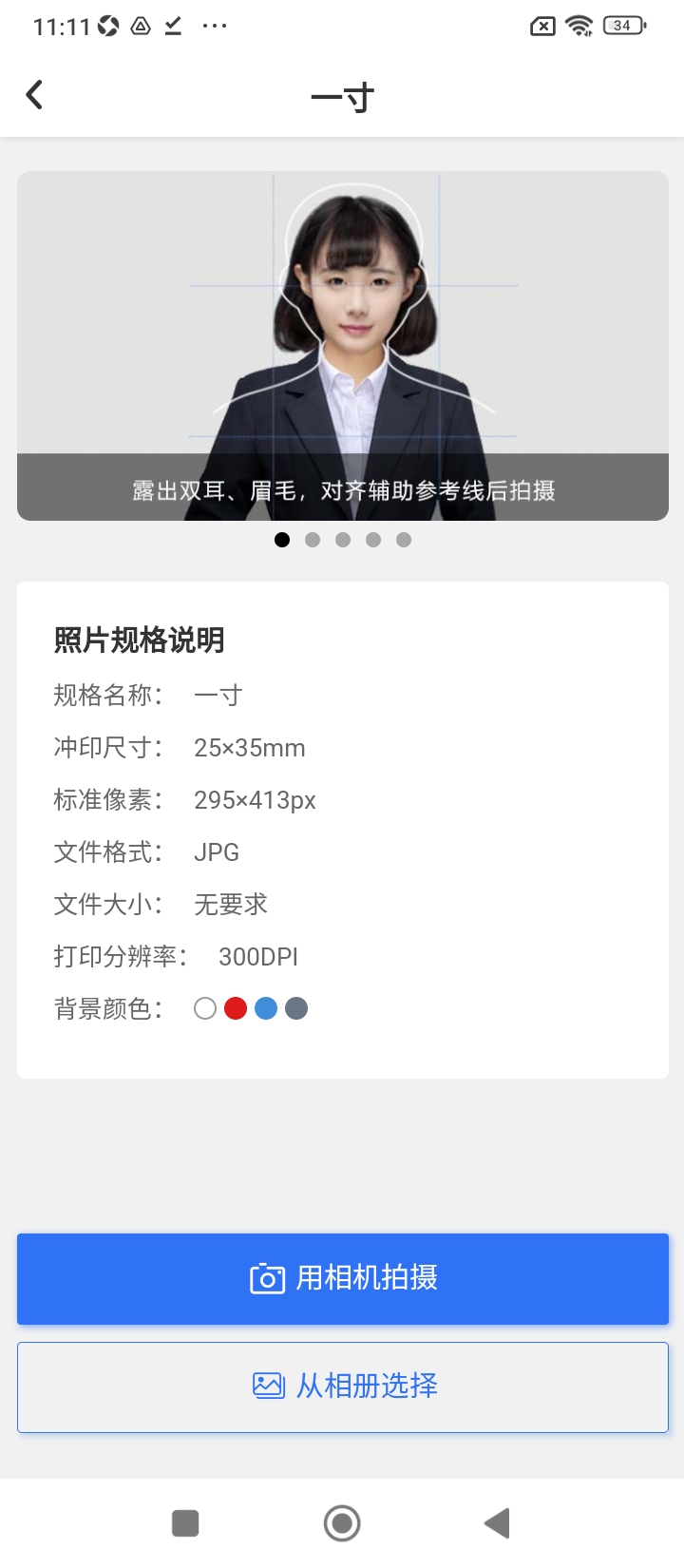Select the blue background color
This screenshot has height=1568, width=684.
pos(266,1008)
